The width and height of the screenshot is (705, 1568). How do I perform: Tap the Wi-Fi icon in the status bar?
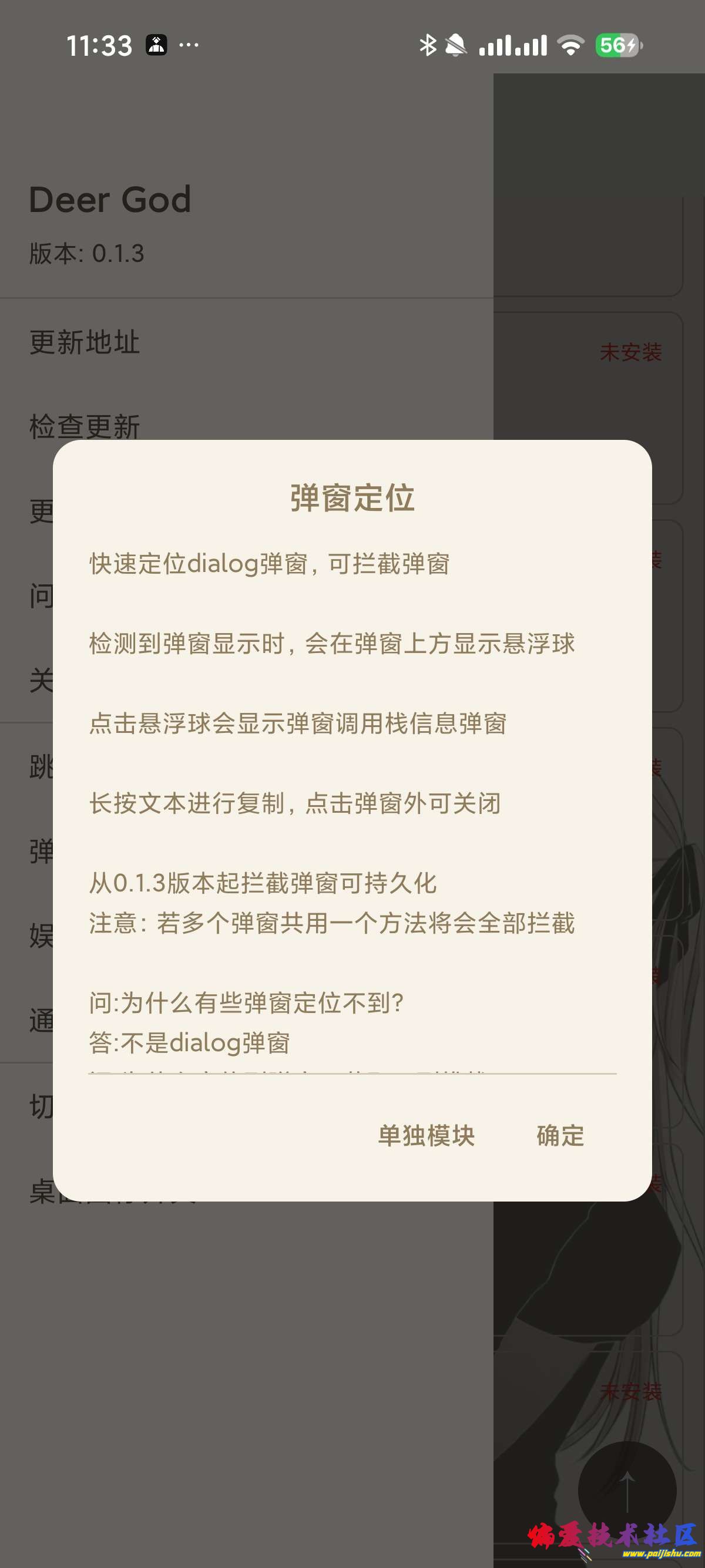click(570, 45)
